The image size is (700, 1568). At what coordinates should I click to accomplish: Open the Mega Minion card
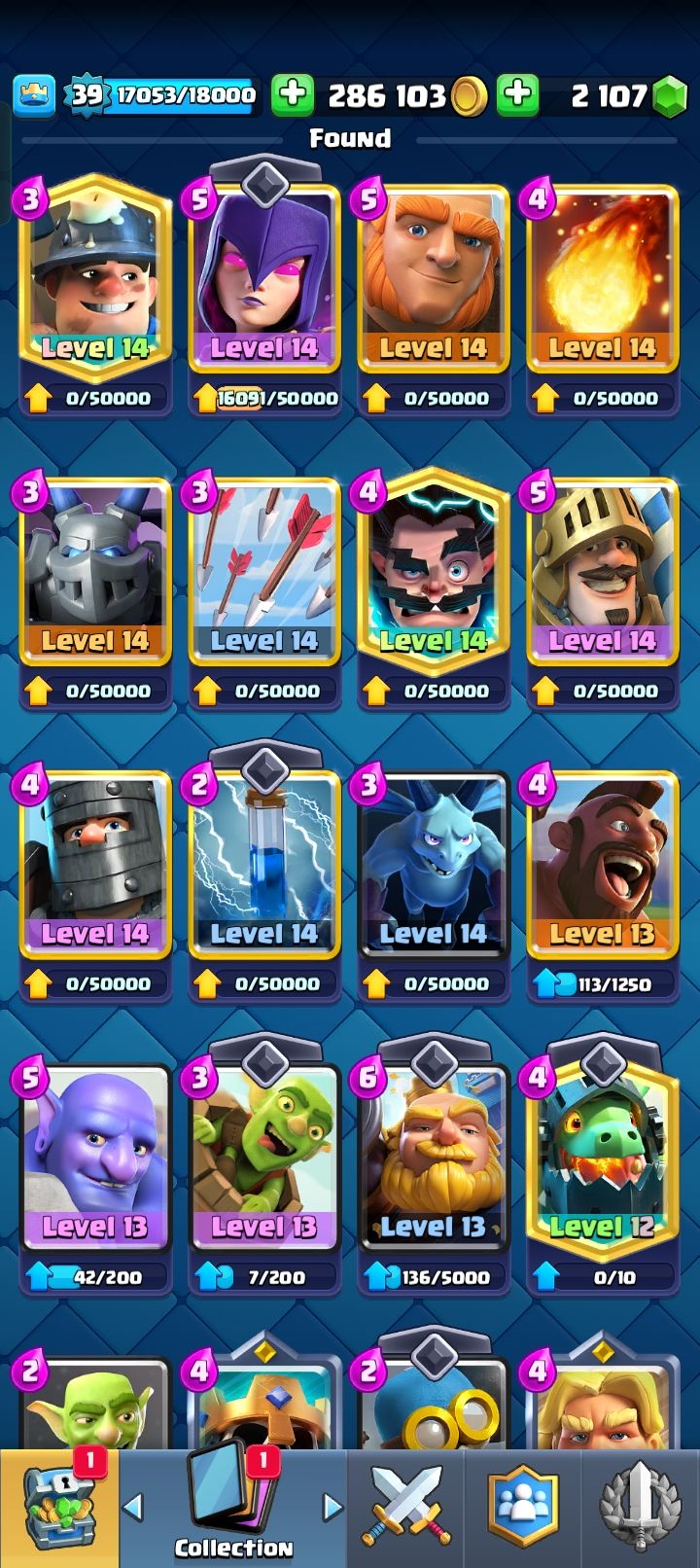coord(95,572)
